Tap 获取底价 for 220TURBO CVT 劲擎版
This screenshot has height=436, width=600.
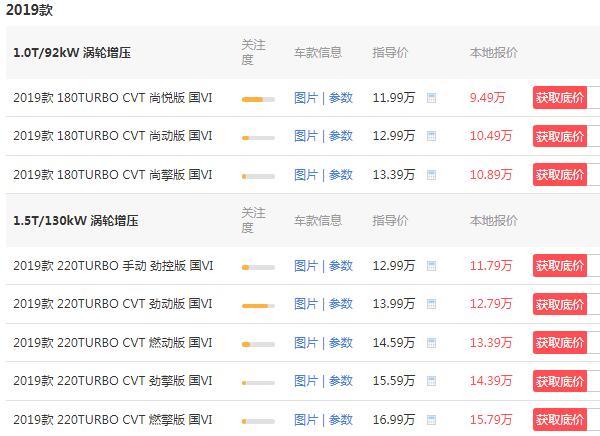pos(559,381)
